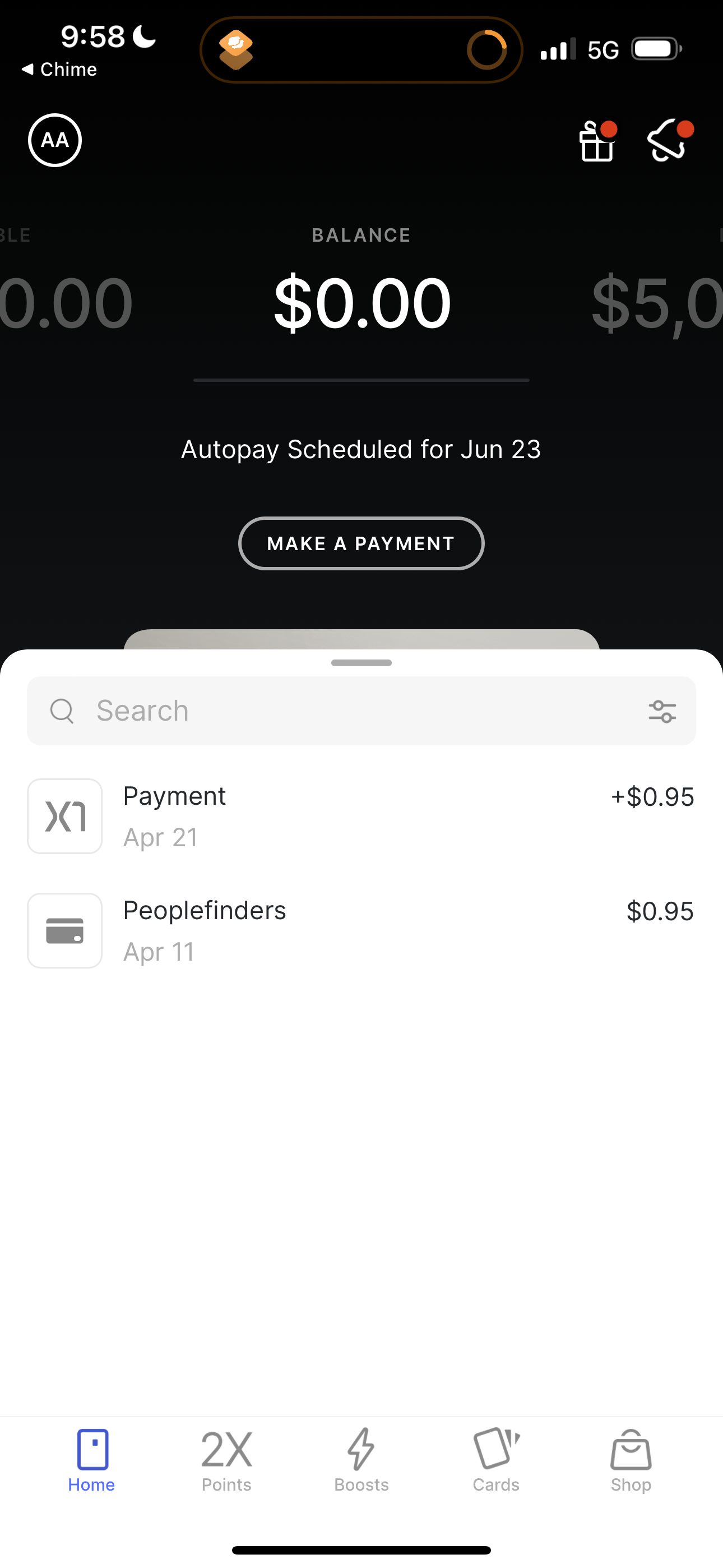This screenshot has width=723, height=1568.
Task: Open the X1 logo on the Payment transaction
Action: 64,815
